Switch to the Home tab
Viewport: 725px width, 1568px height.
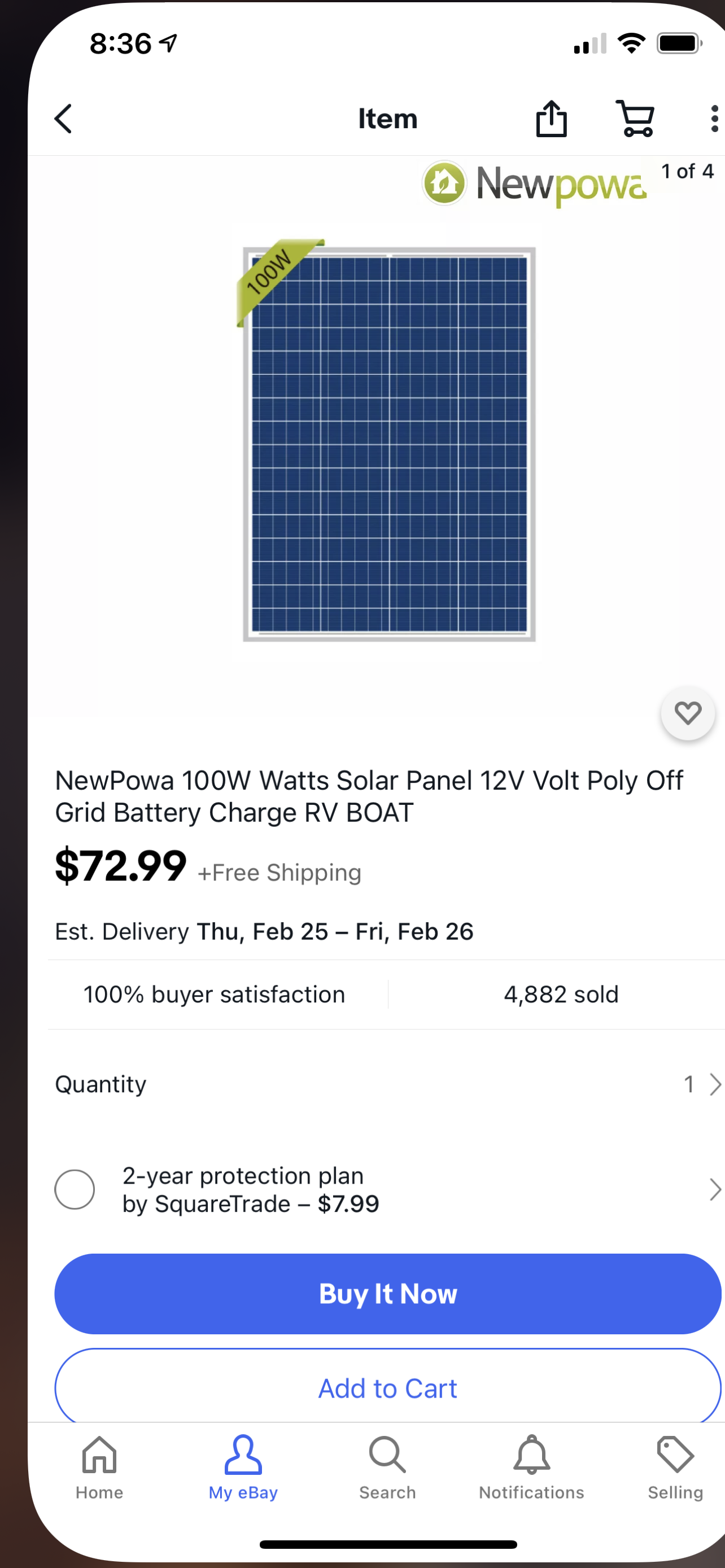[99, 1468]
